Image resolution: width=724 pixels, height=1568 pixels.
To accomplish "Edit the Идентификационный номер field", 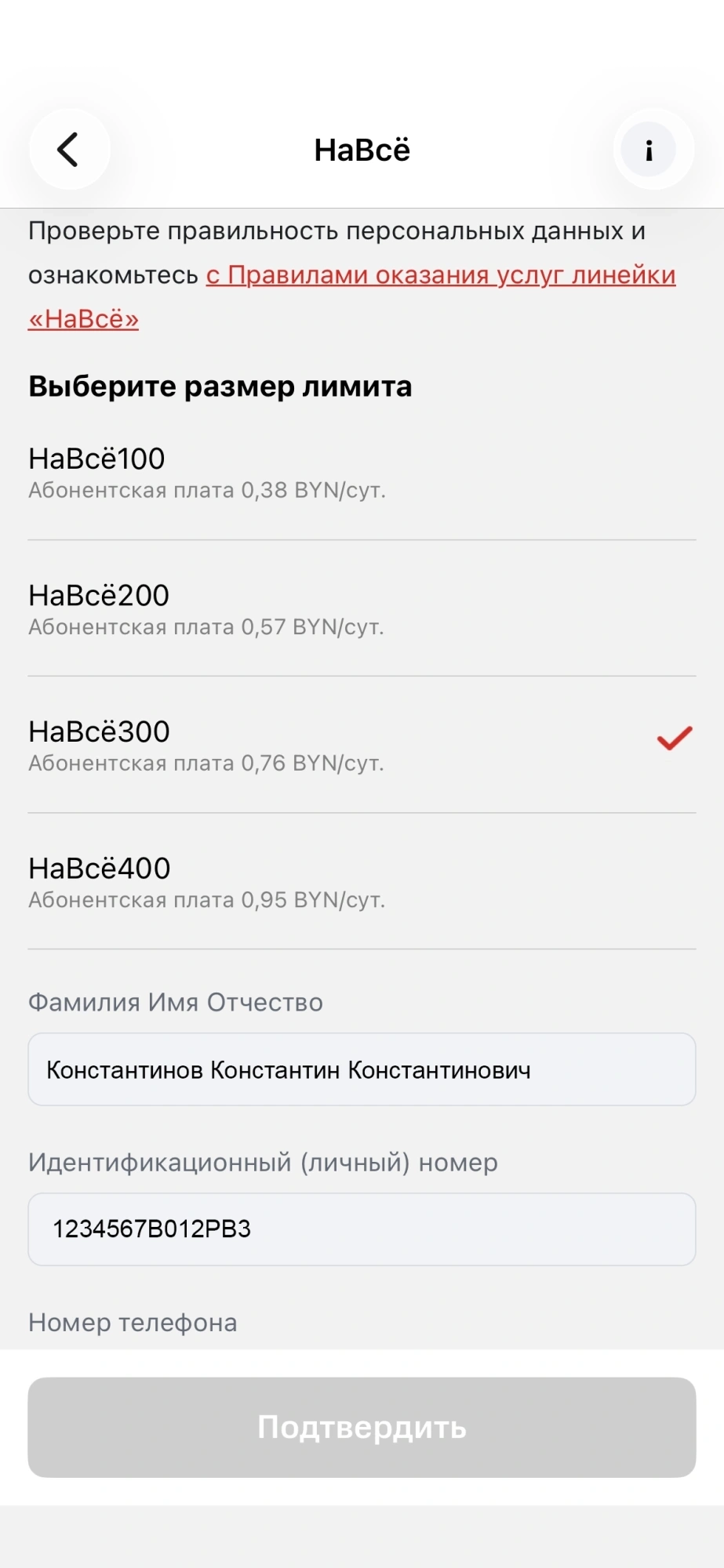I will tap(362, 1229).
